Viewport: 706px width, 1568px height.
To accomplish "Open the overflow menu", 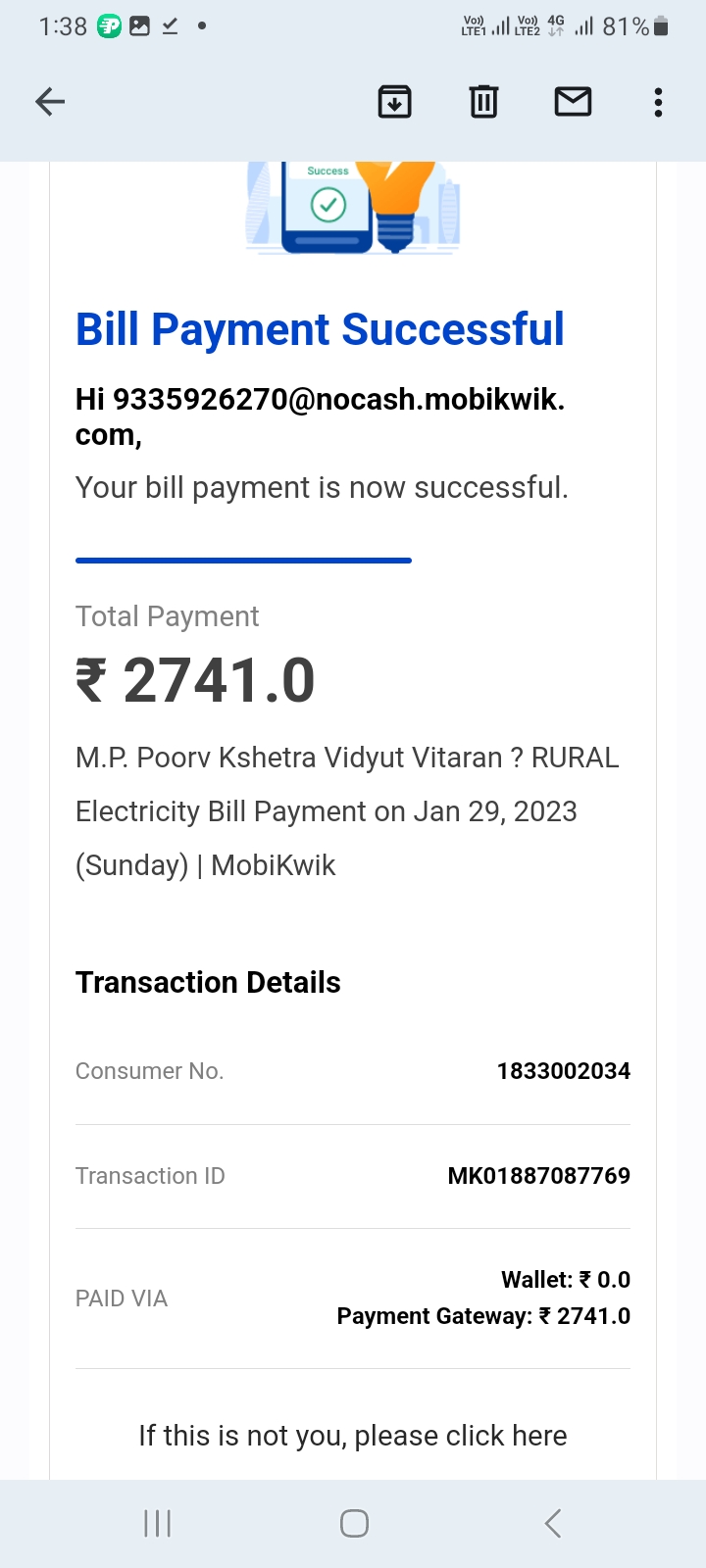I will tap(658, 101).
